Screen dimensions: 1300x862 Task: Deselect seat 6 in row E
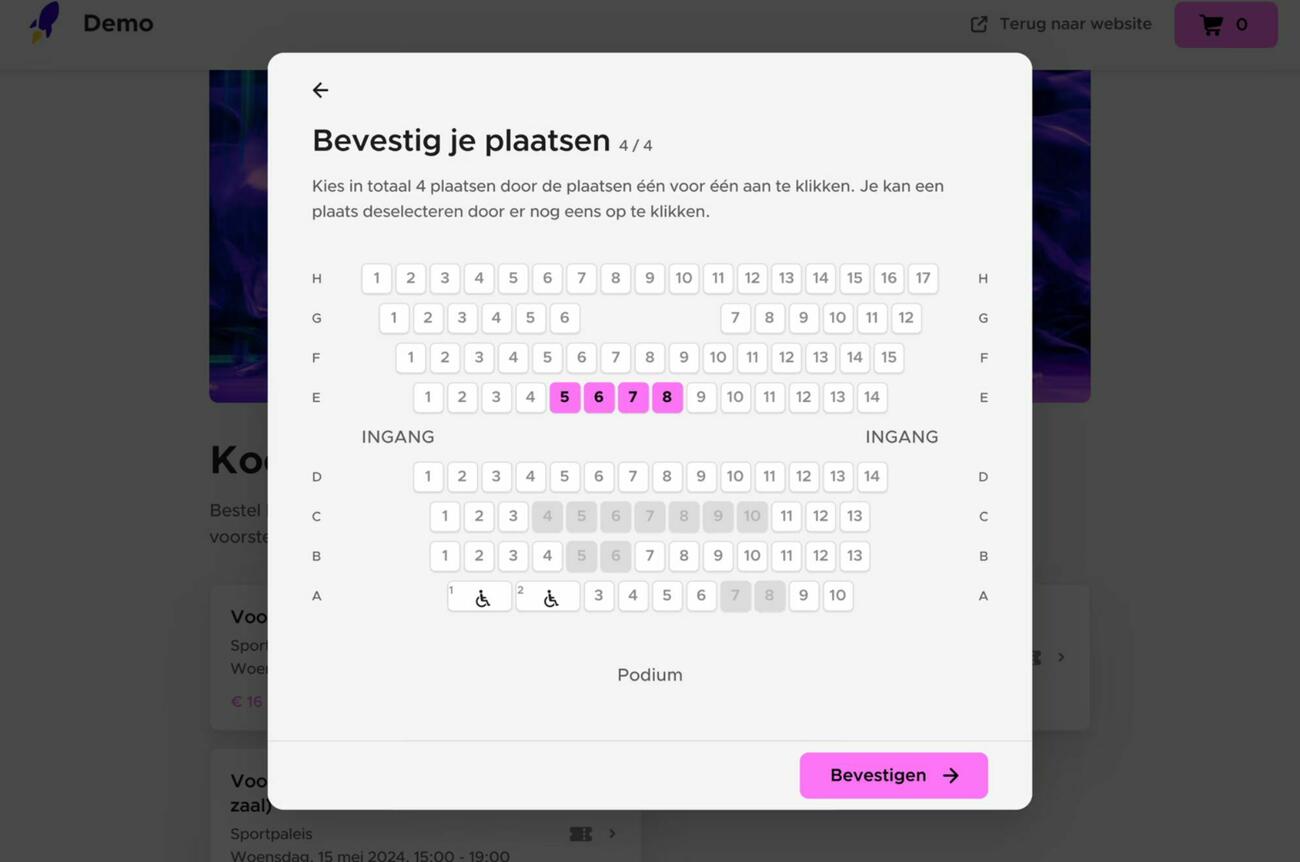tap(598, 397)
